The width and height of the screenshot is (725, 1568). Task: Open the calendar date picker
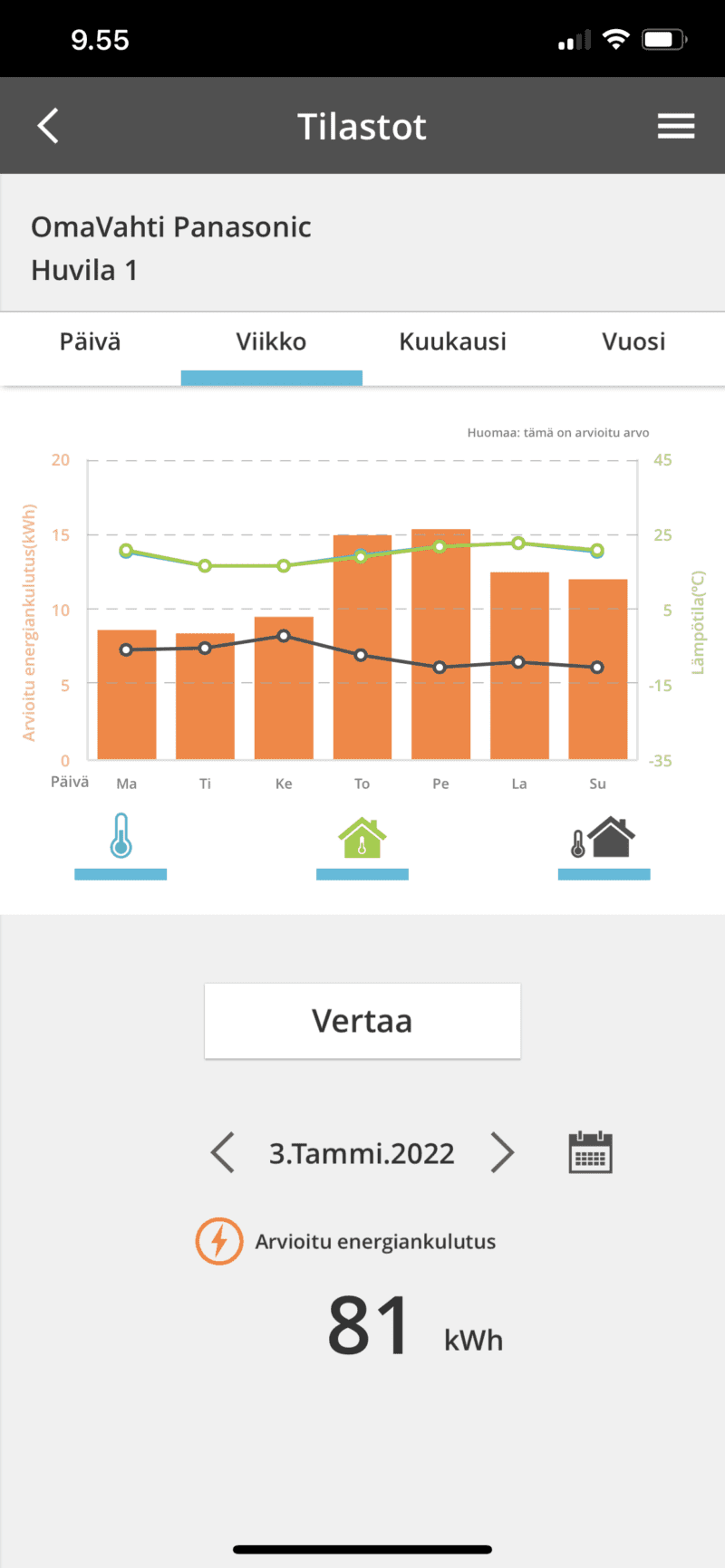click(x=590, y=1153)
